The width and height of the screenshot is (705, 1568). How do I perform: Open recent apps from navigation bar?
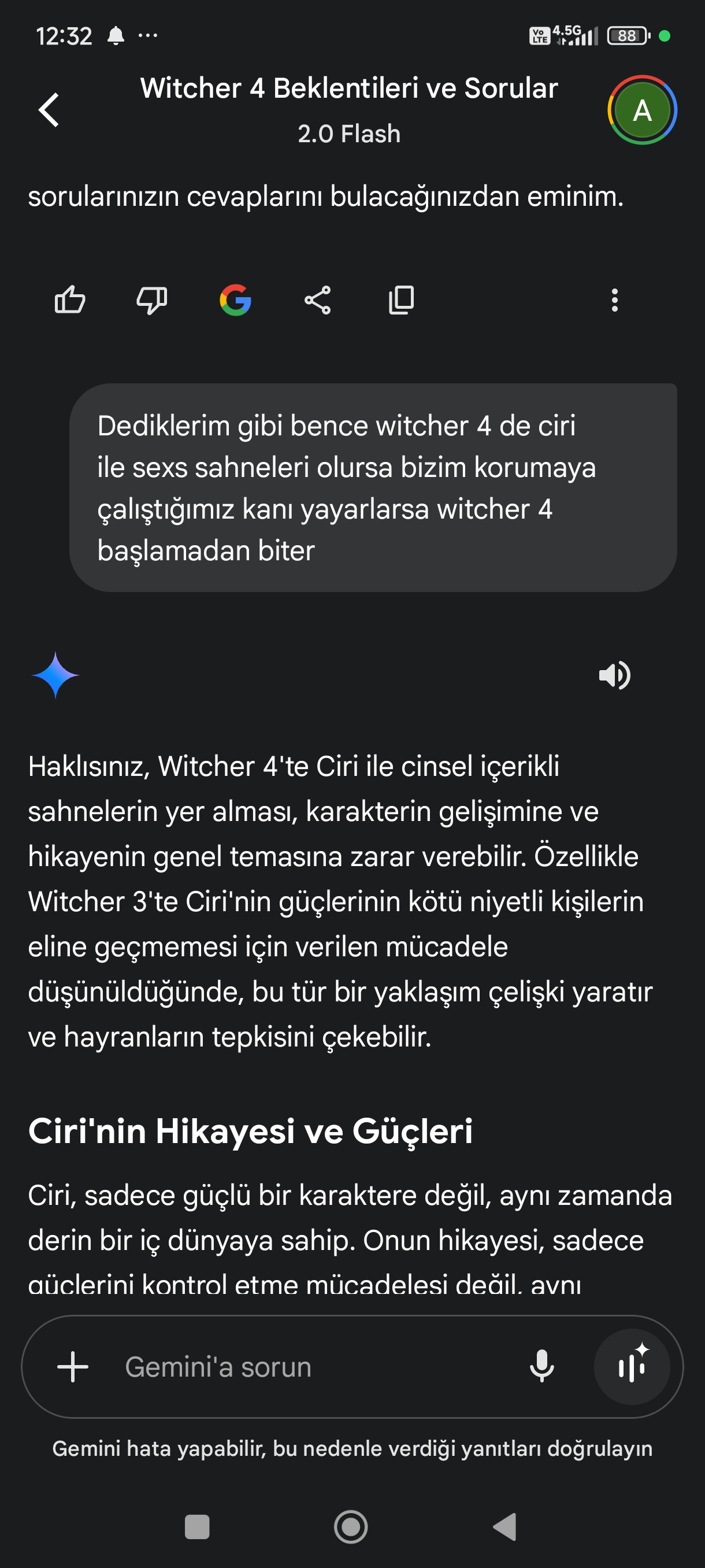[x=196, y=1526]
